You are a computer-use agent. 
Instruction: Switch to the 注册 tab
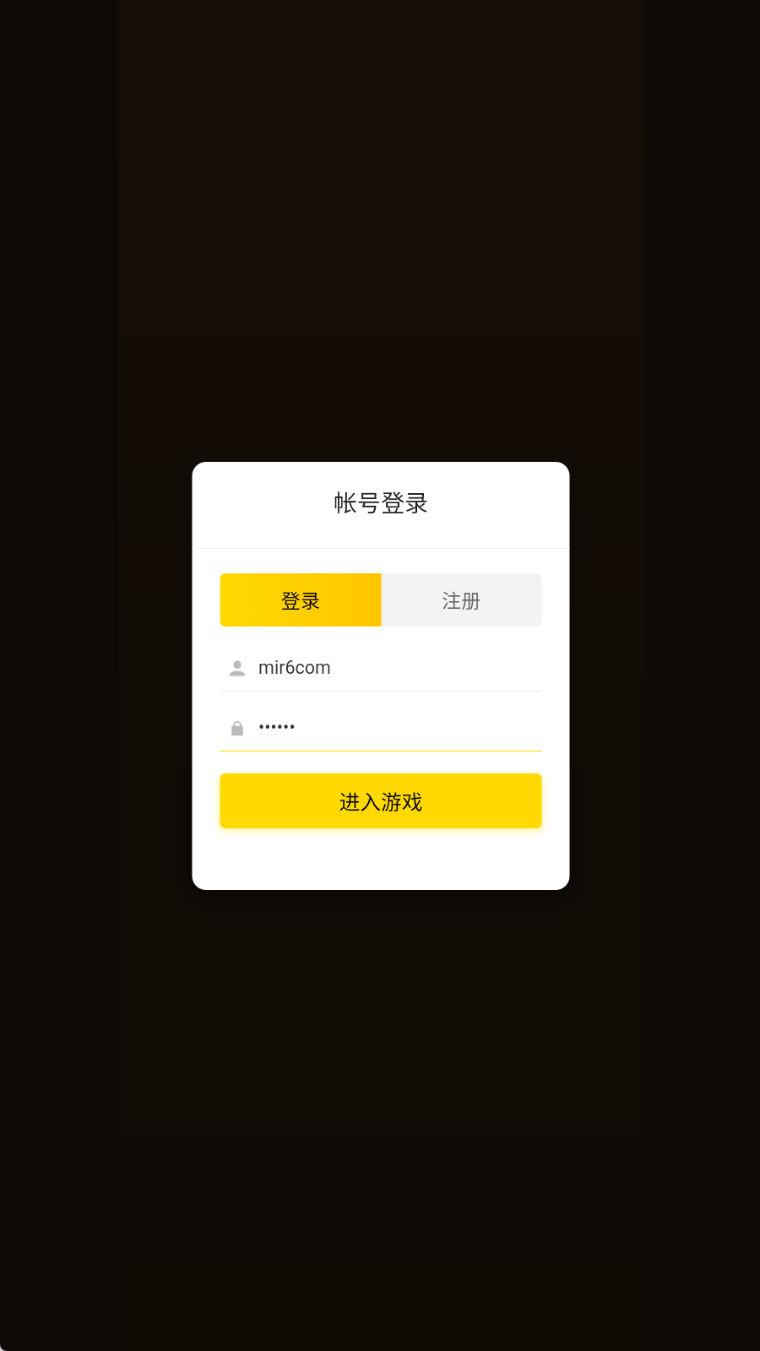coord(461,600)
